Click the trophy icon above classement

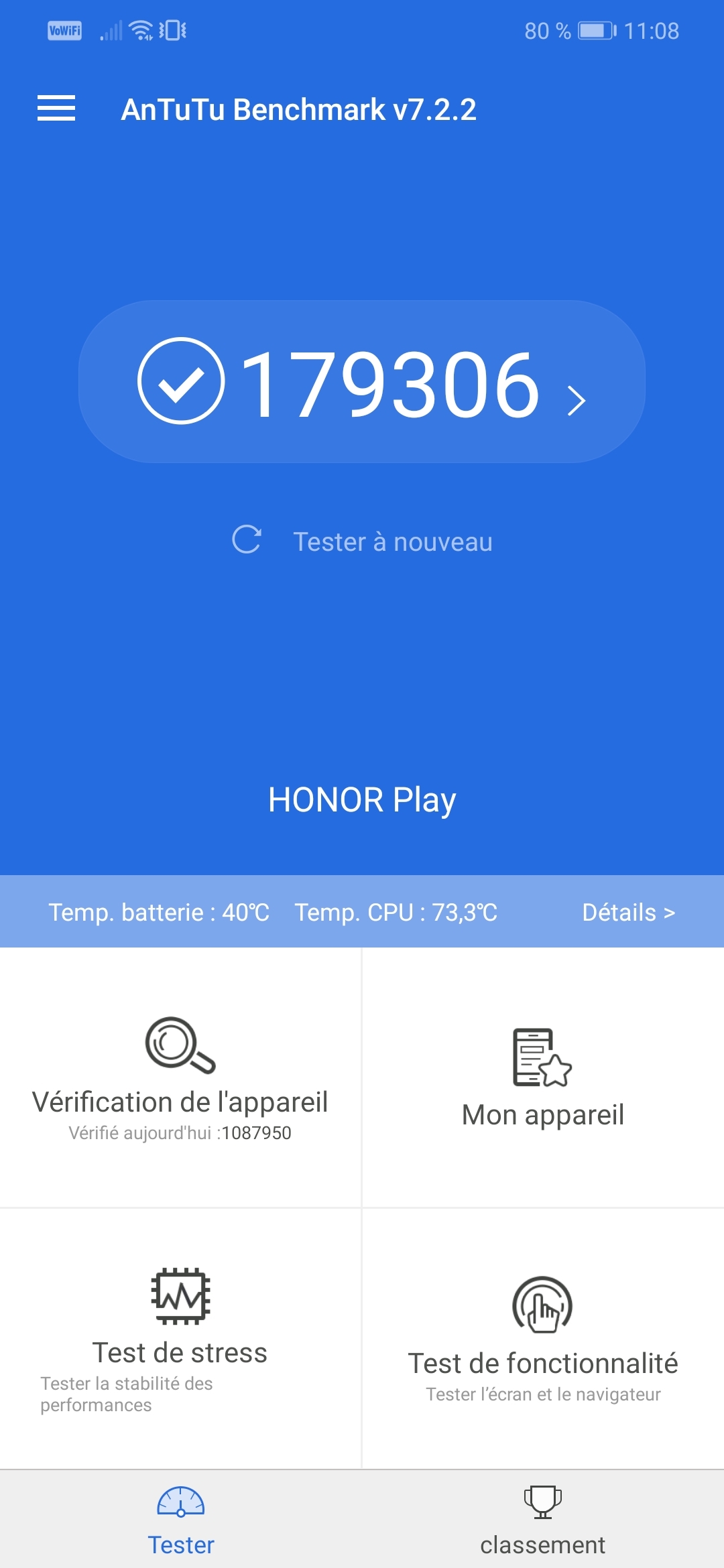pos(544,1501)
